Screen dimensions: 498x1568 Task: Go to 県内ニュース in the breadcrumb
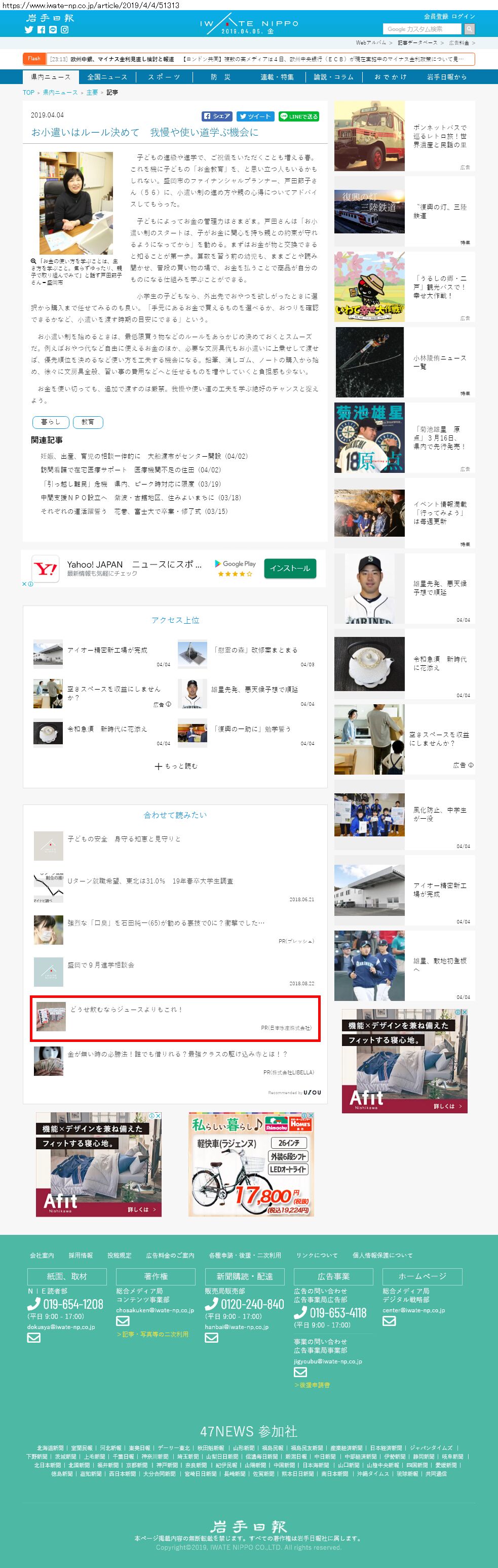60,93
